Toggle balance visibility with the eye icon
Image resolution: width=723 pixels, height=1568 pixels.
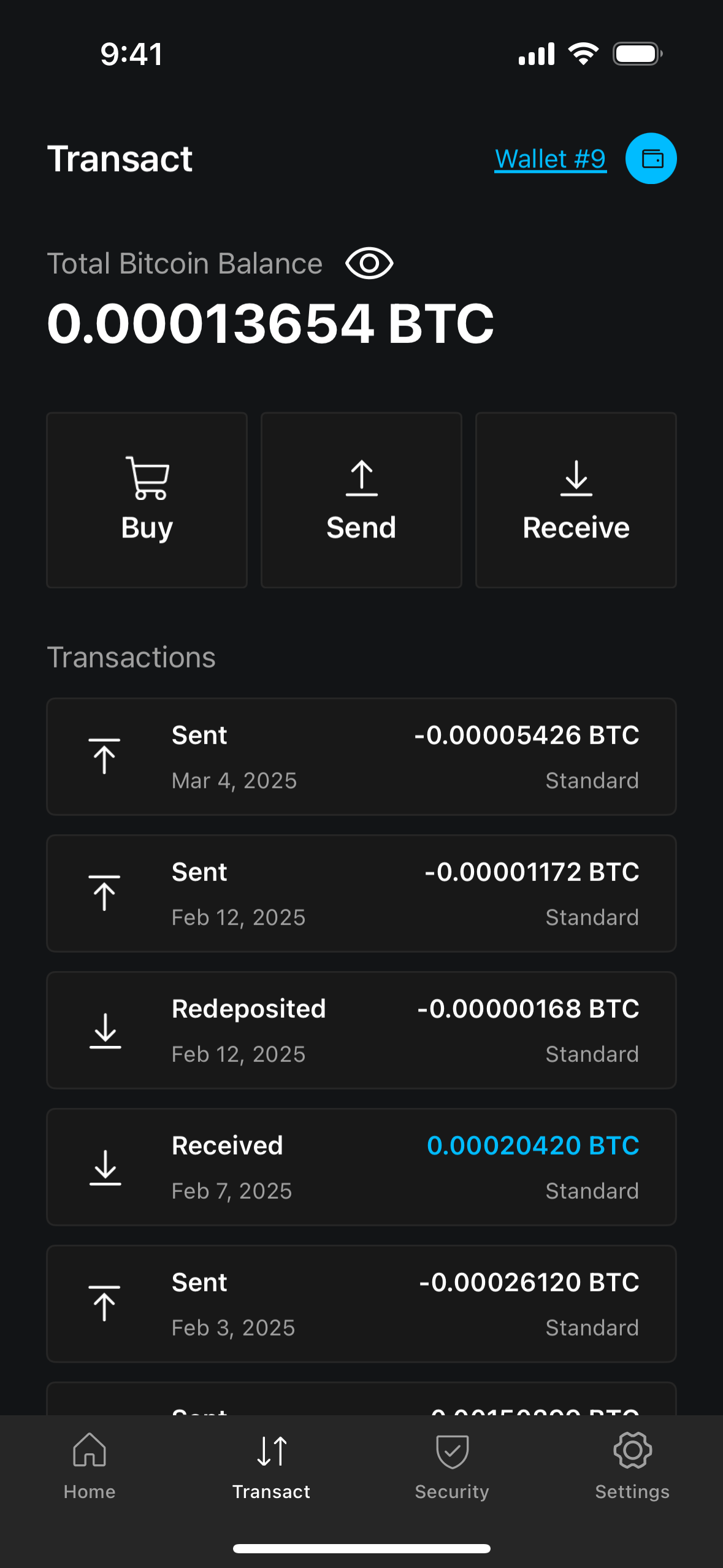(368, 263)
